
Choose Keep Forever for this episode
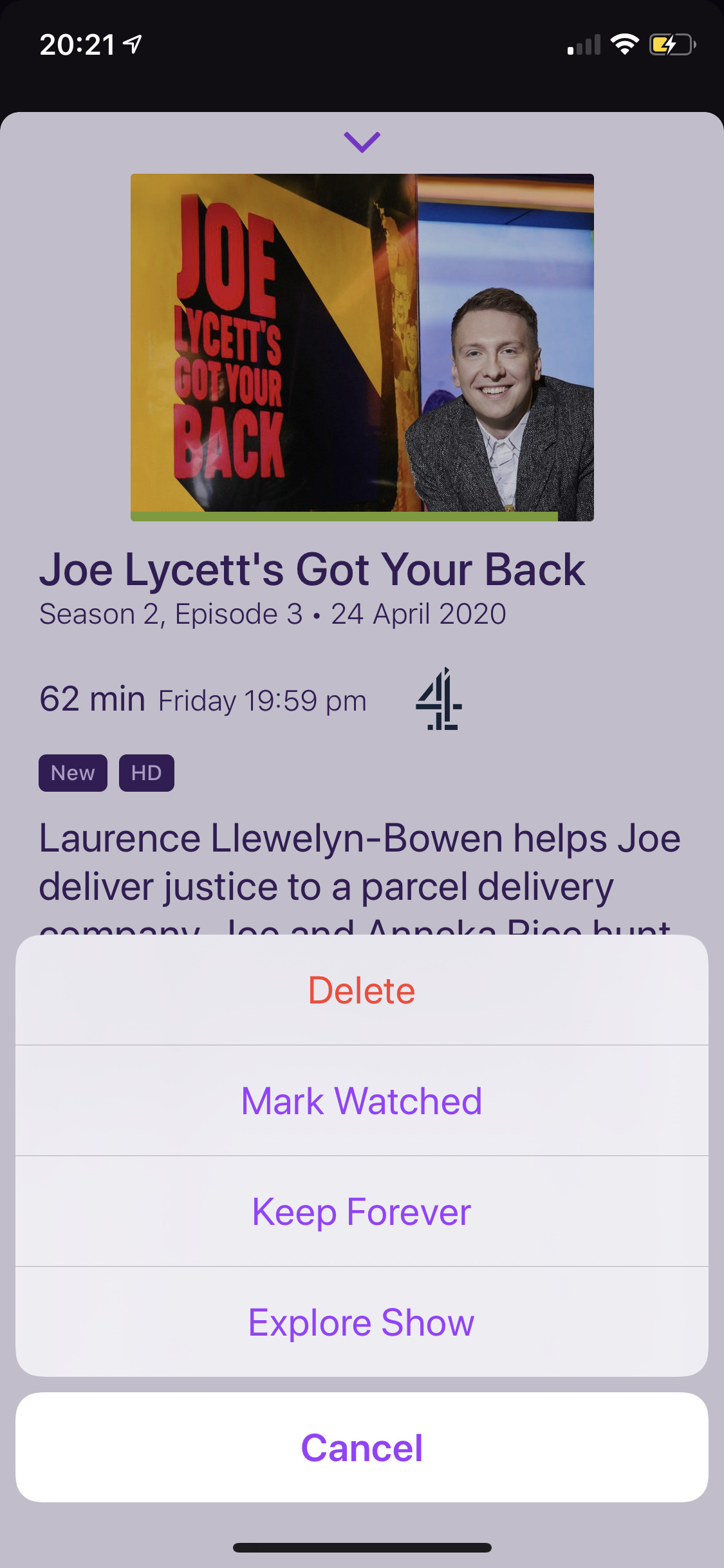tap(362, 1211)
